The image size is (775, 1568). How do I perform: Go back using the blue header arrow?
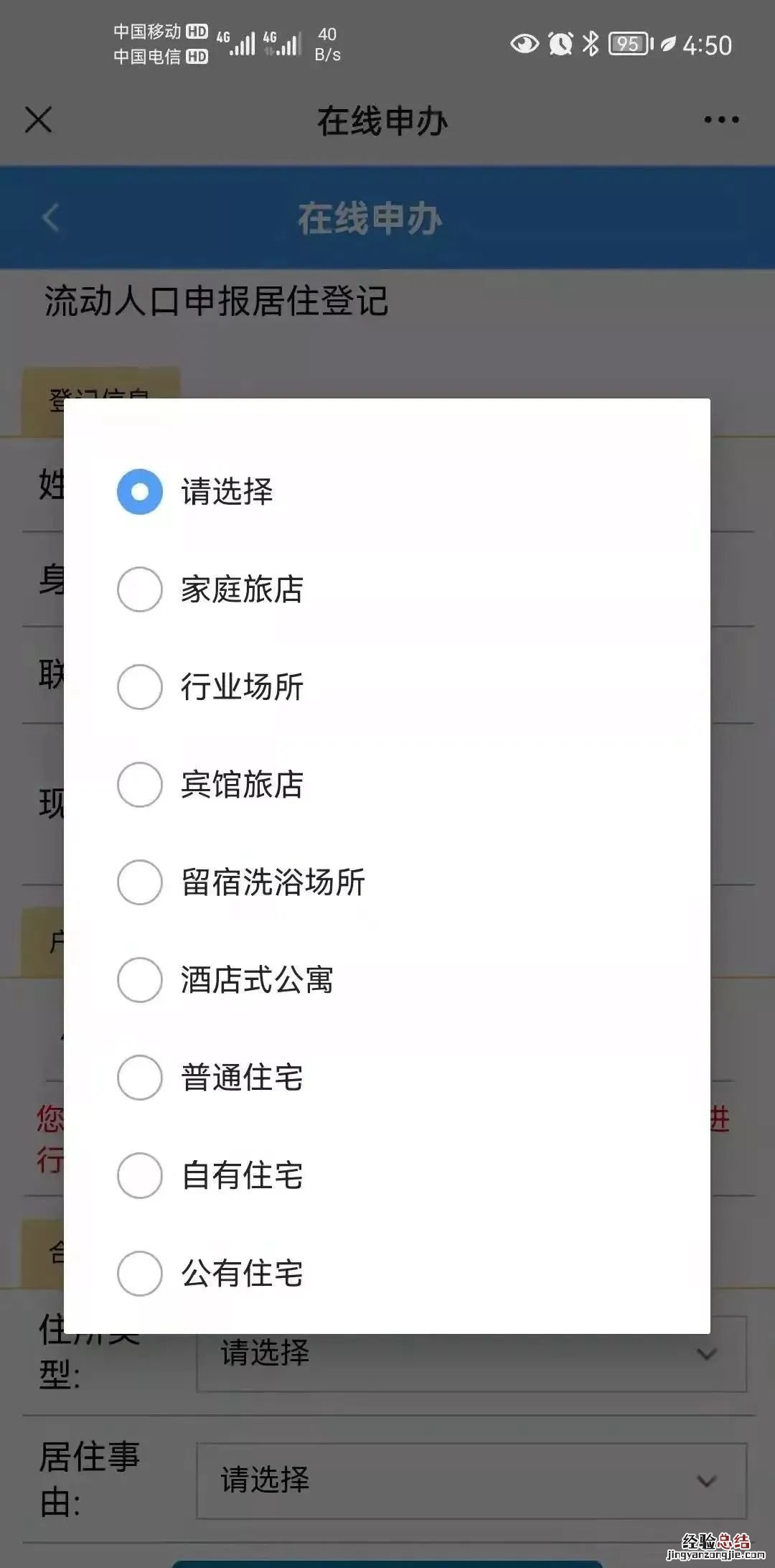click(50, 218)
